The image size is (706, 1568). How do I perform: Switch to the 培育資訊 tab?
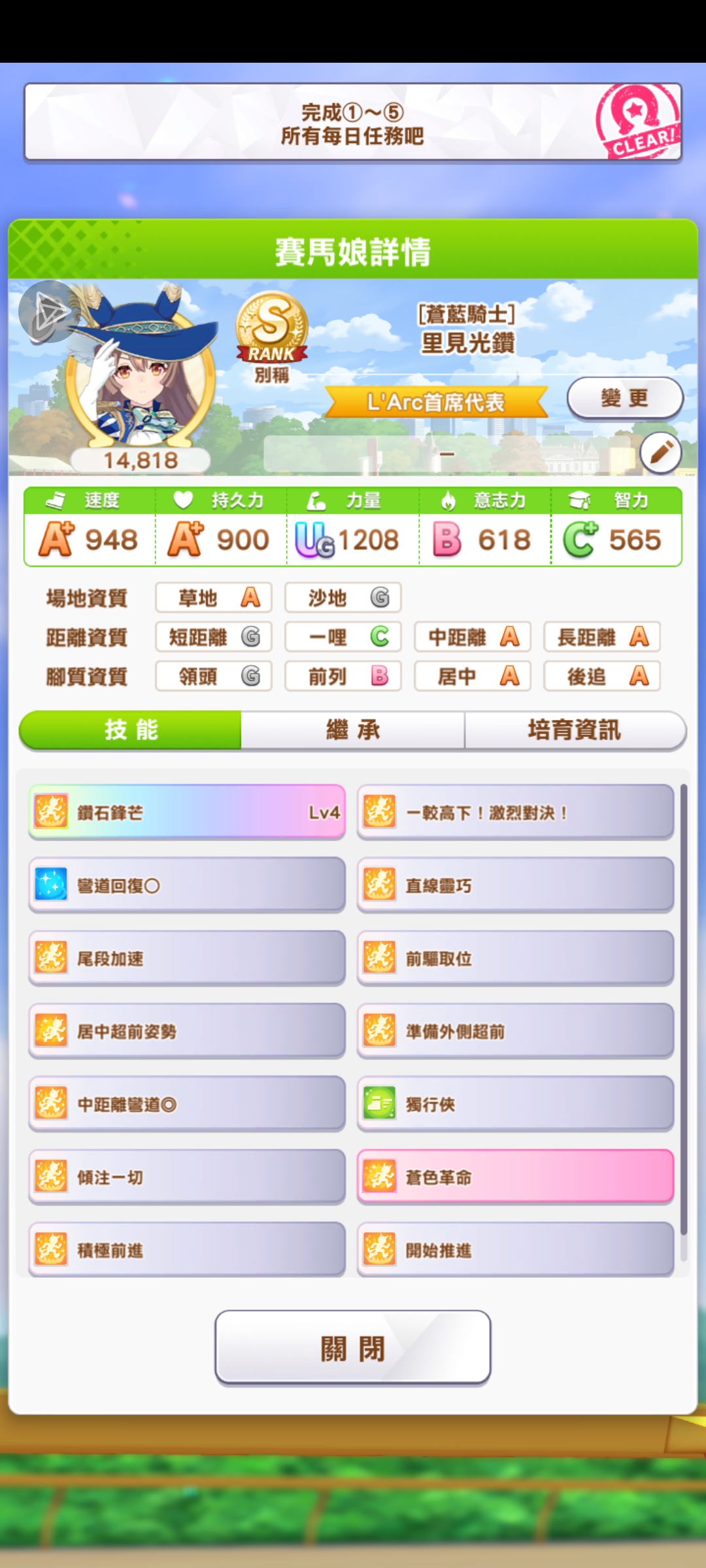574,730
